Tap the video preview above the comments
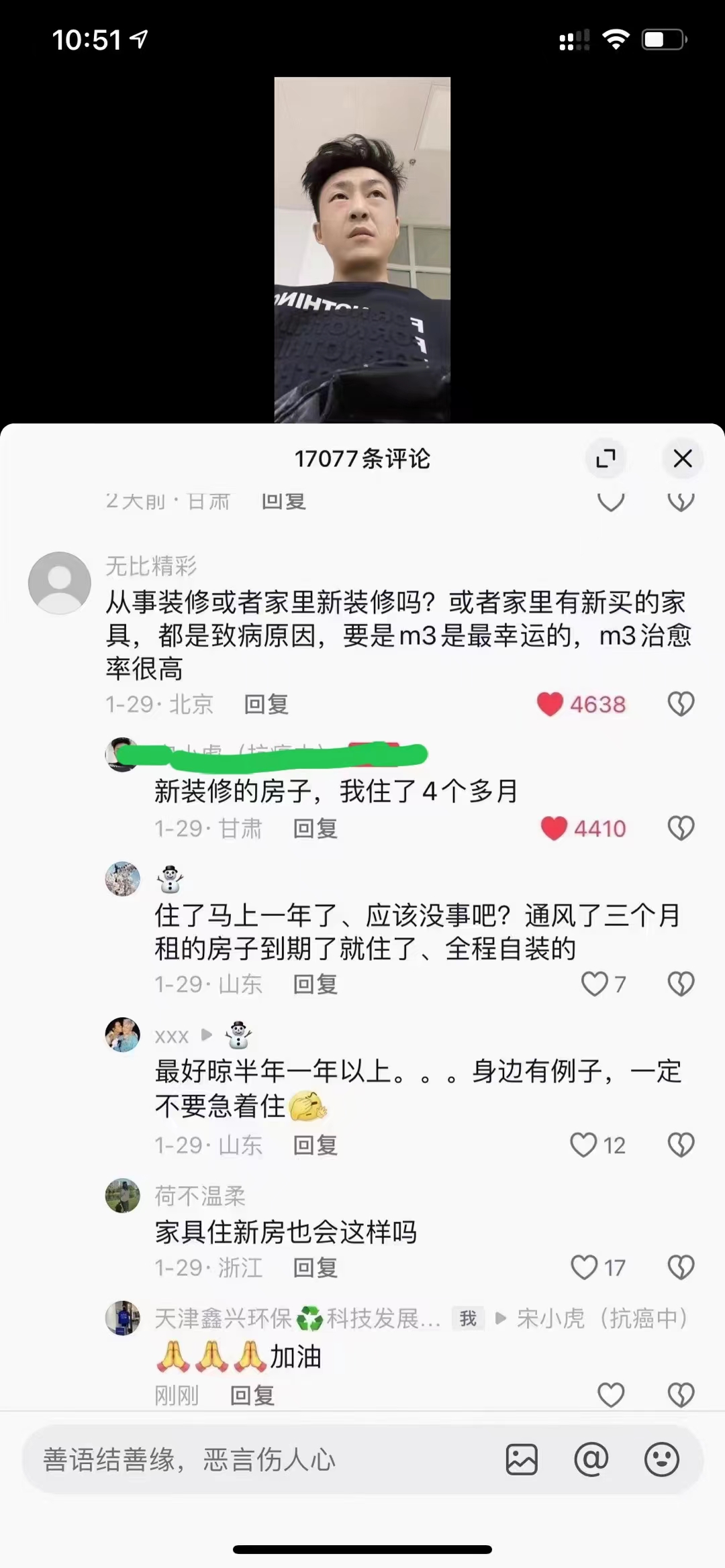The height and width of the screenshot is (1568, 725). [362, 250]
